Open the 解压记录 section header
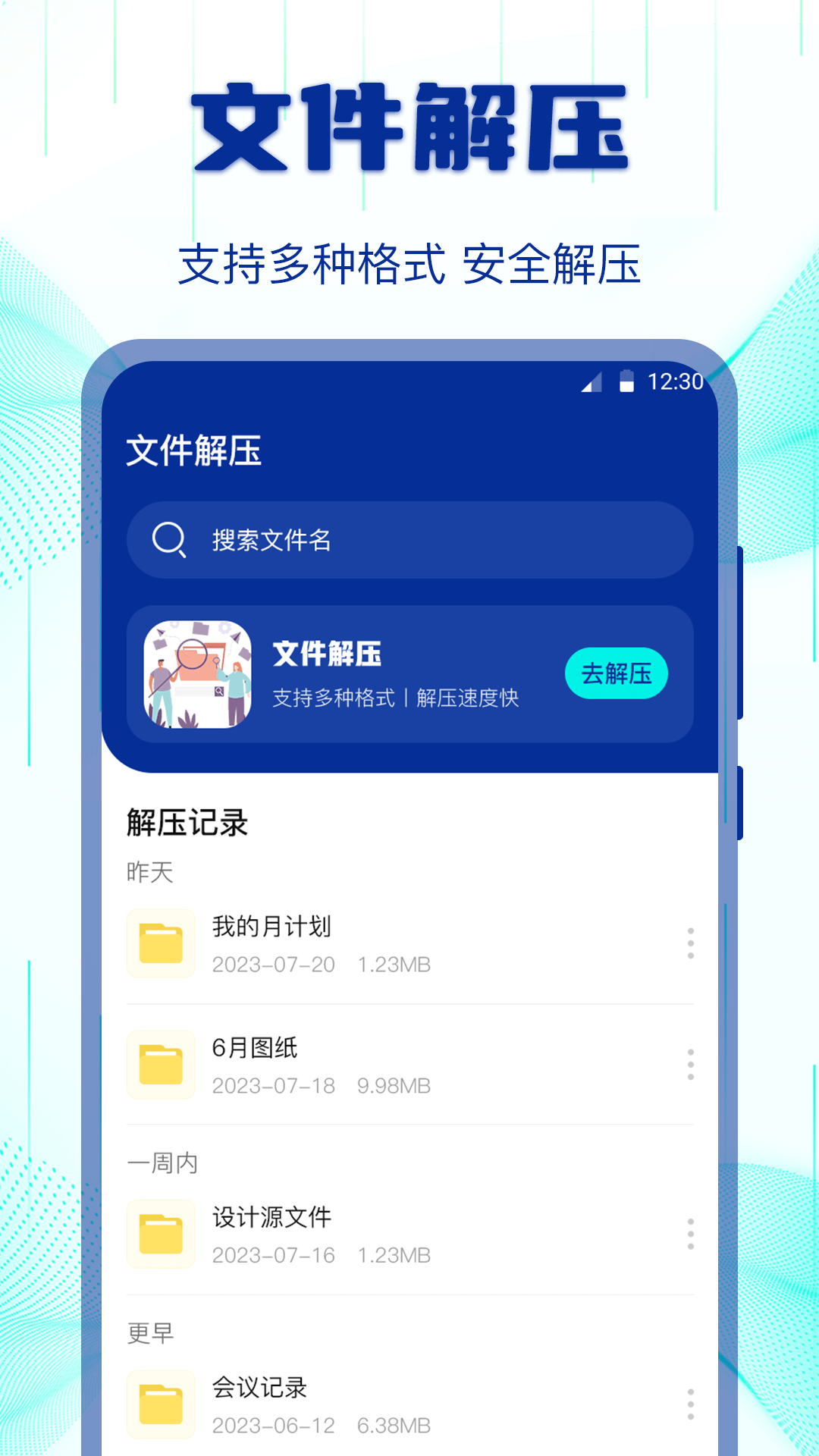Viewport: 819px width, 1456px height. tap(188, 824)
